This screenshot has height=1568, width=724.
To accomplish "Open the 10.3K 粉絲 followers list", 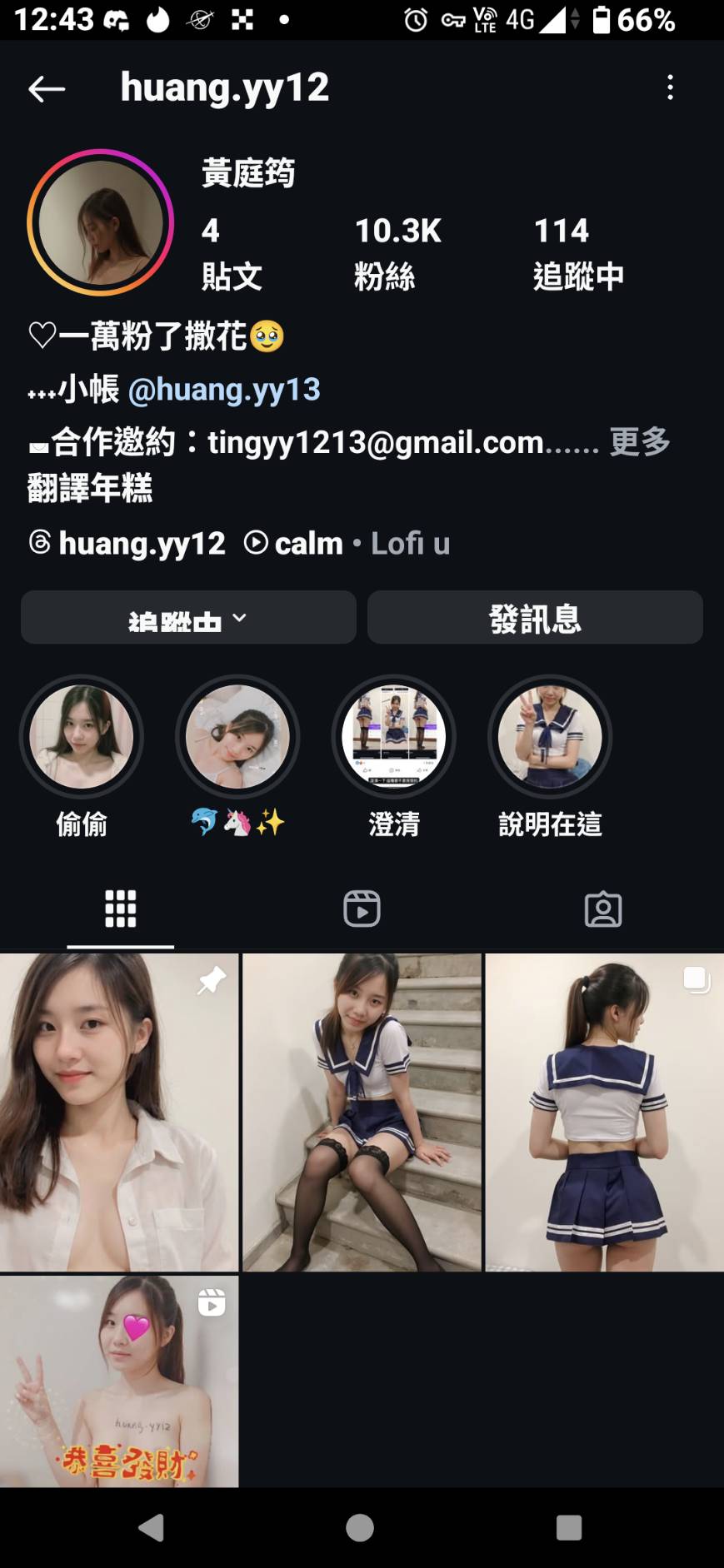I will pyautogui.click(x=397, y=252).
